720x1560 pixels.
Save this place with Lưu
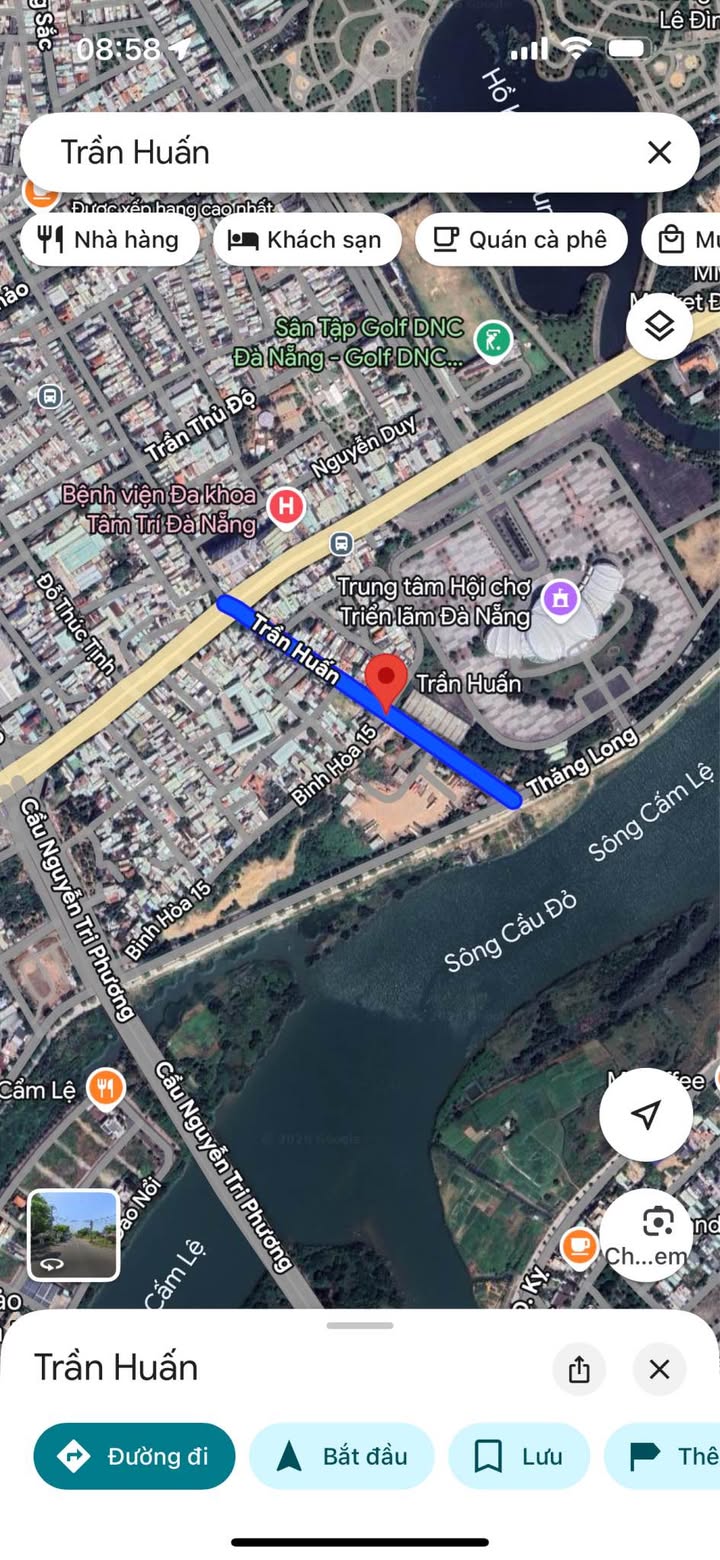519,1456
